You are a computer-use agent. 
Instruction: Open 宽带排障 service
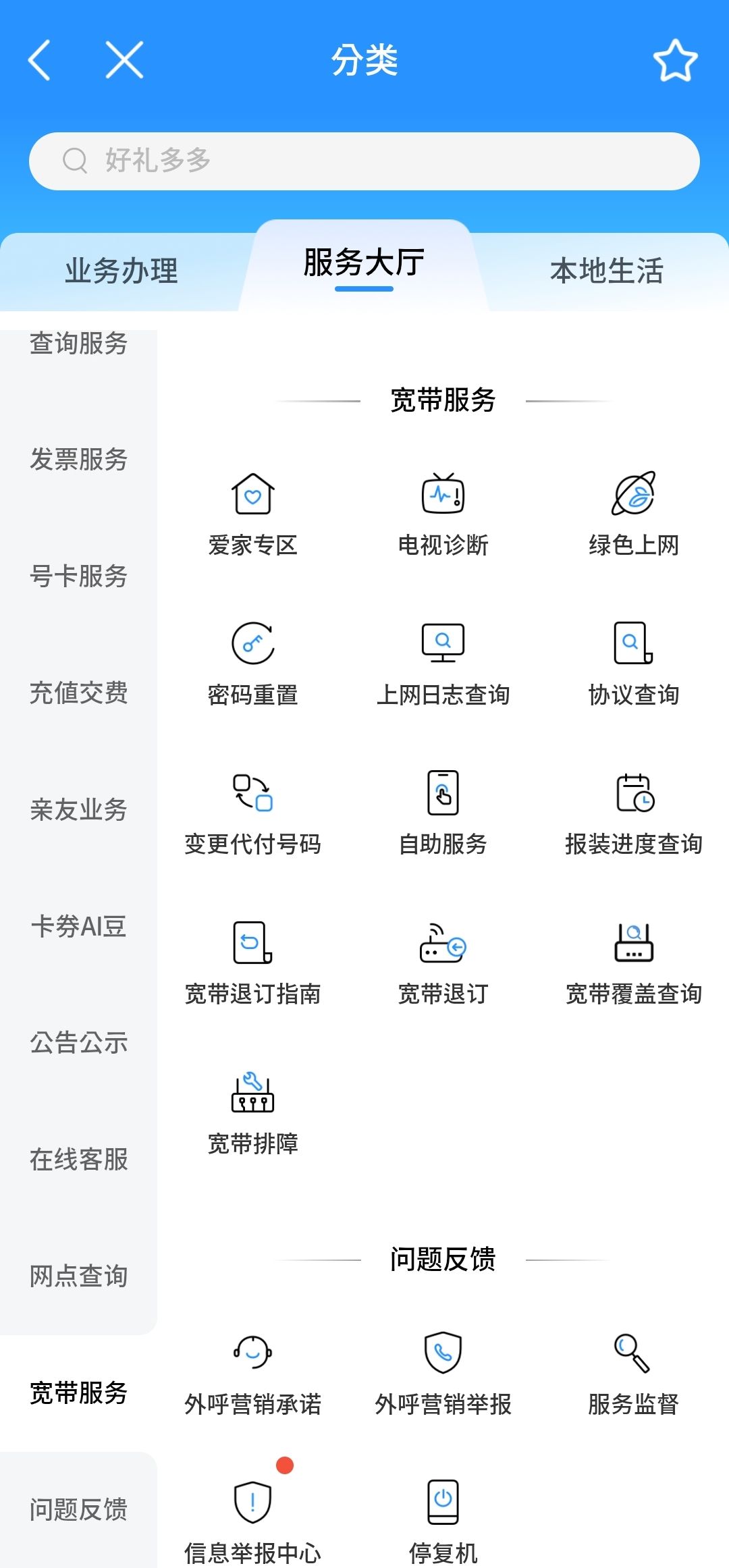[x=252, y=1112]
